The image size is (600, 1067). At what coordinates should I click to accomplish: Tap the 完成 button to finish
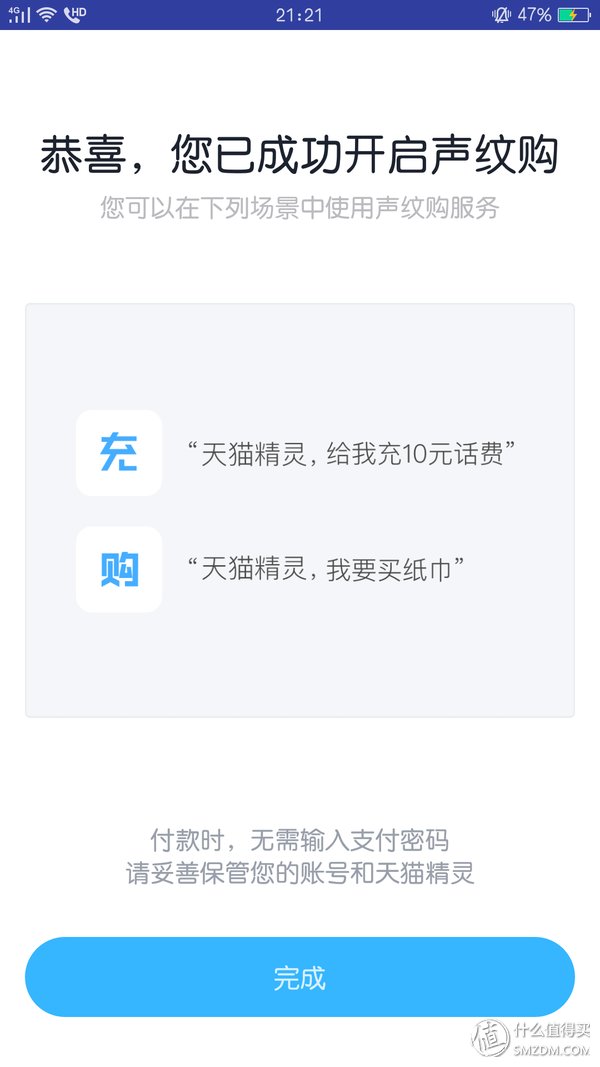[300, 976]
